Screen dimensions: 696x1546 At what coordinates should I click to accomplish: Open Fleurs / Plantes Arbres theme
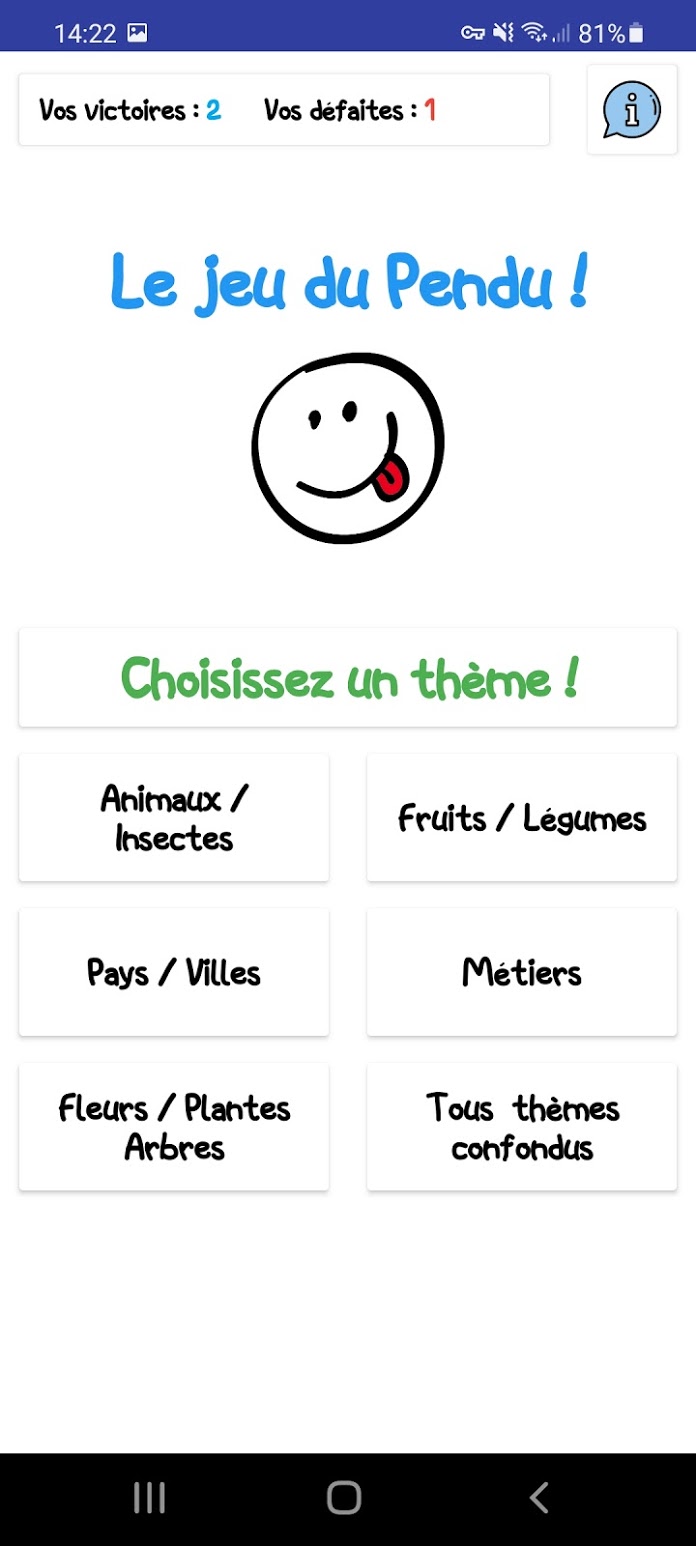pos(174,1127)
